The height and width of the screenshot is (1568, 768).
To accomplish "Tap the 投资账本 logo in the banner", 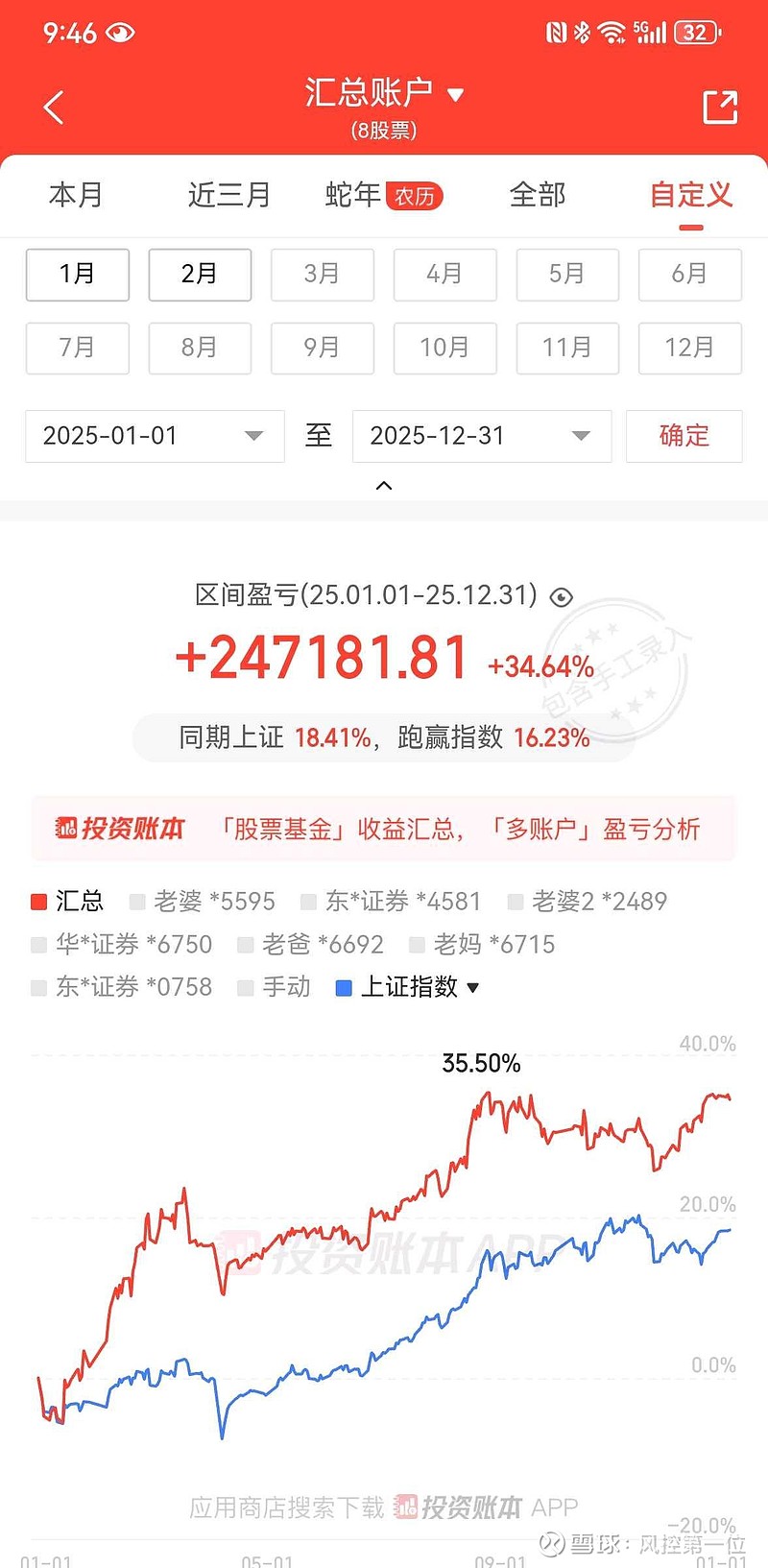I will click(120, 829).
